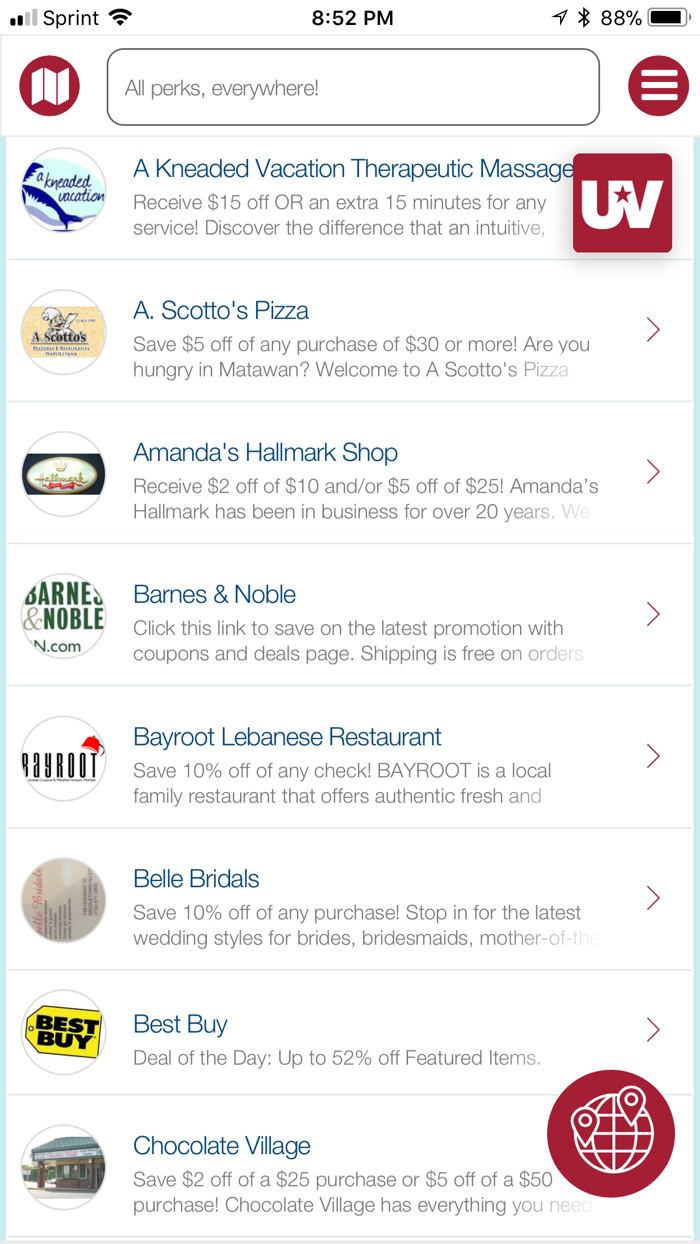Open A Kneaded Vacation Therapeutic Massage perk

[340, 198]
